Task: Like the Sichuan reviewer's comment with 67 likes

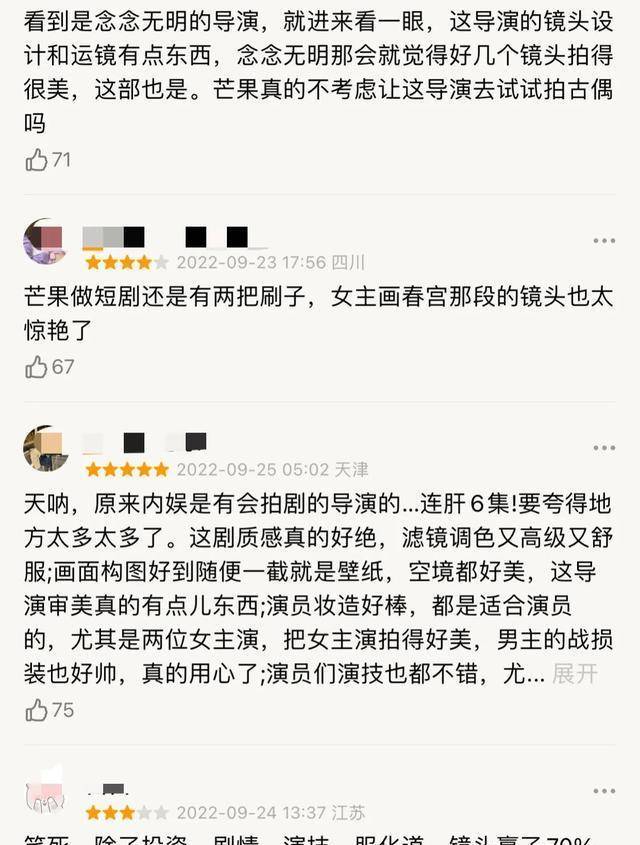Action: coord(37,368)
